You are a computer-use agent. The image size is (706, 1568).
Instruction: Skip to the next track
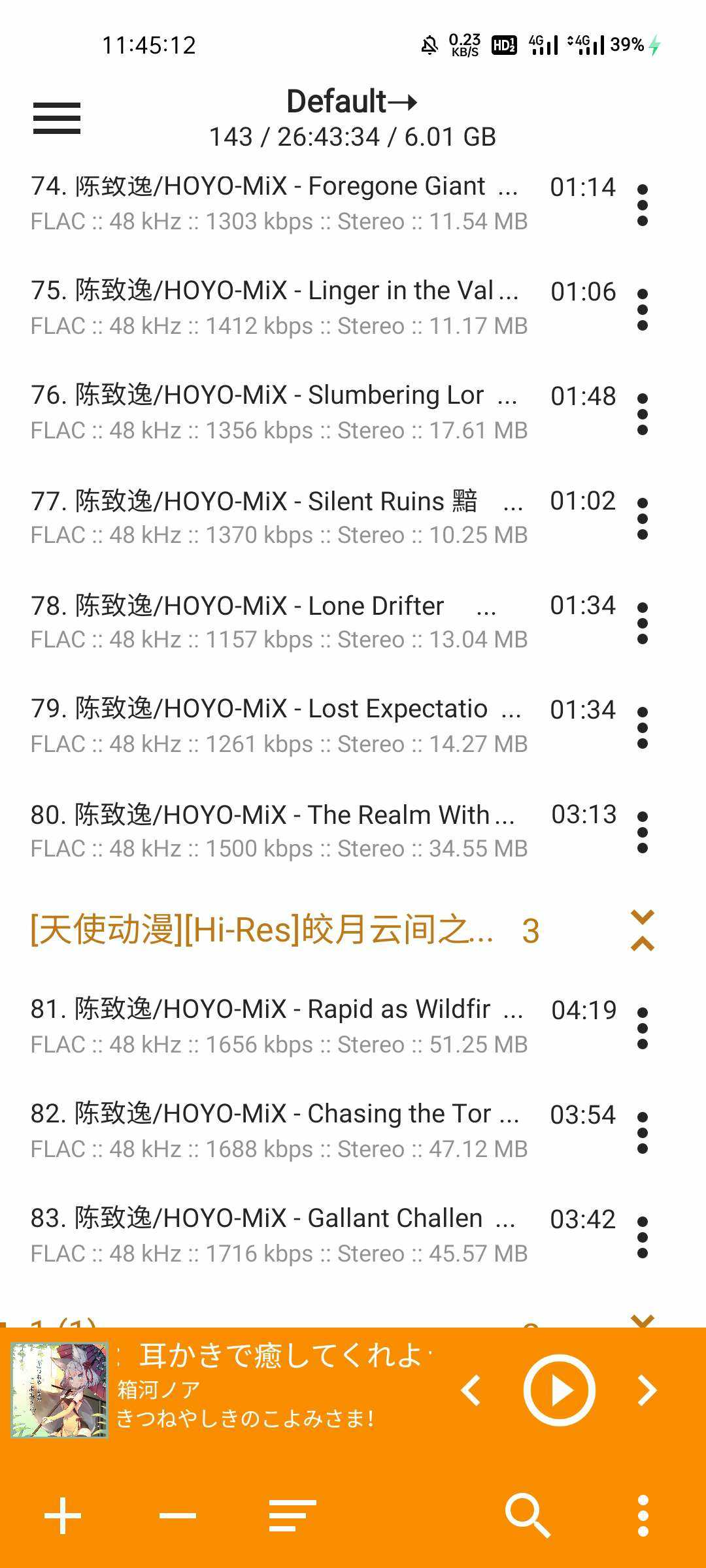click(647, 1390)
